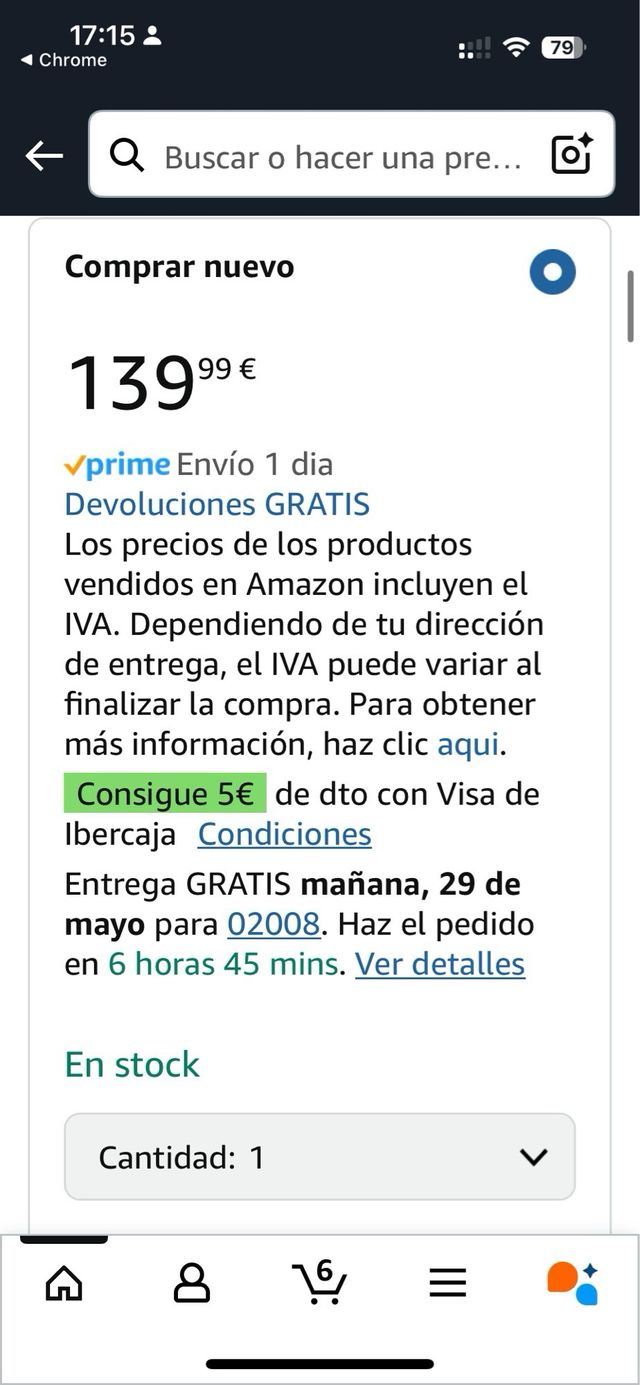Expand the 'Cantidad: 1' dropdown
640x1385 pixels.
pos(319,1157)
